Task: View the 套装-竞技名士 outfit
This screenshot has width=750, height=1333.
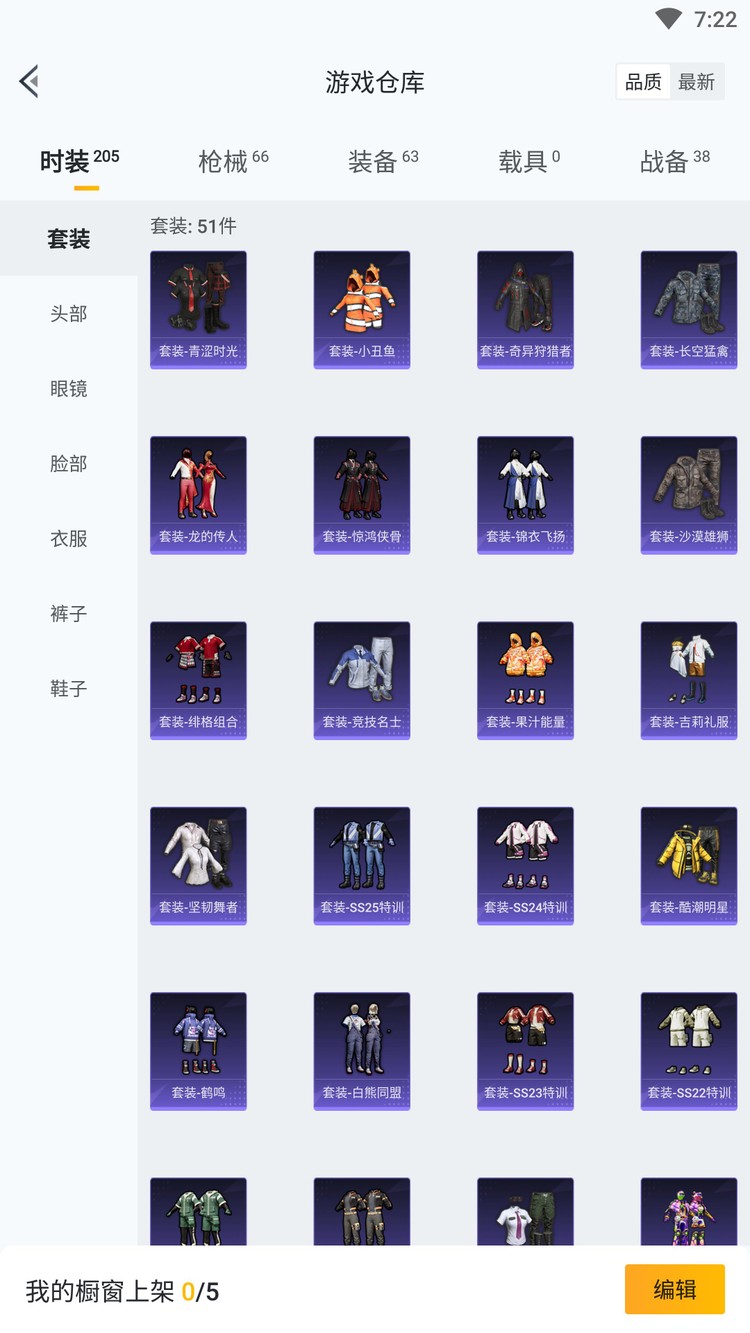Action: click(x=361, y=680)
